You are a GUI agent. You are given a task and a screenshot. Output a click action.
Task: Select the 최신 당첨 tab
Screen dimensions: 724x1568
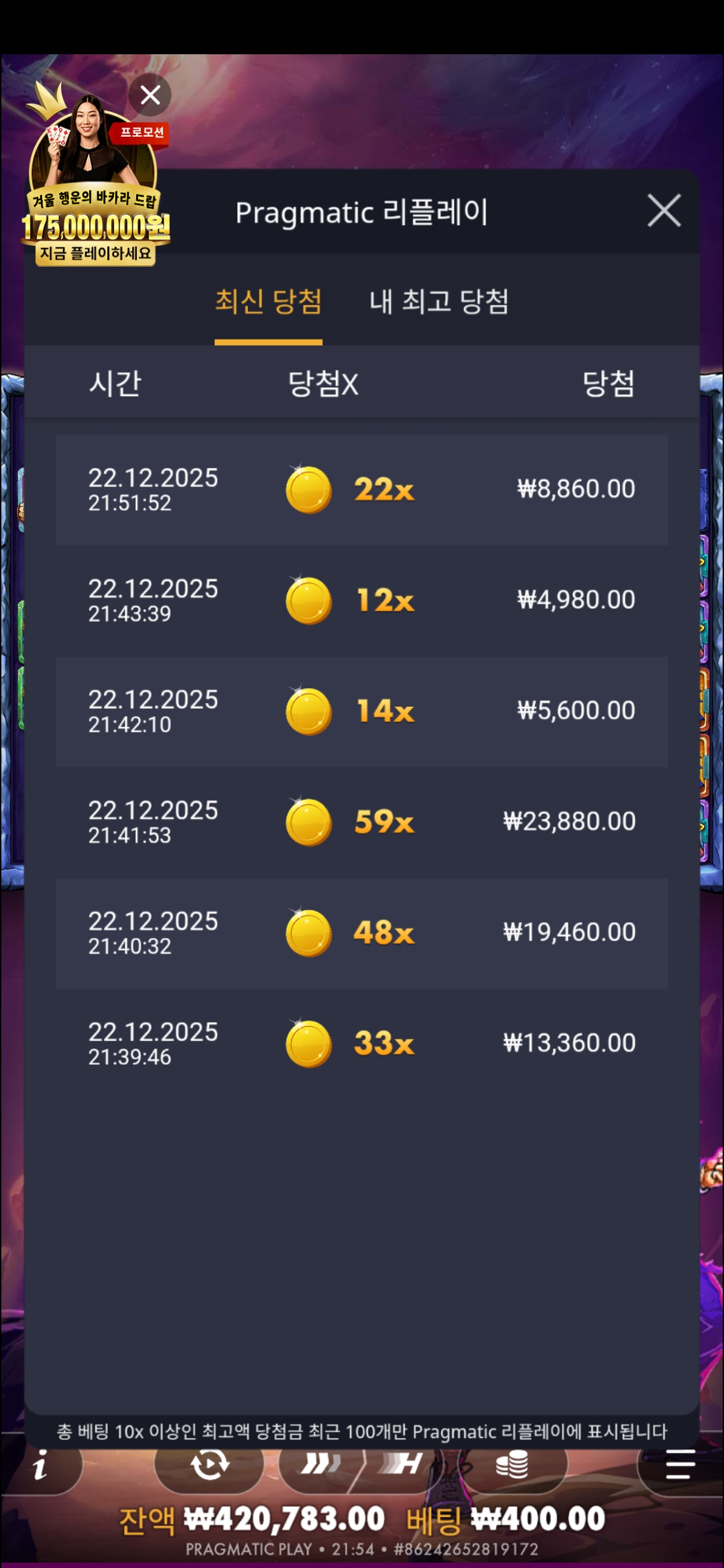point(268,302)
